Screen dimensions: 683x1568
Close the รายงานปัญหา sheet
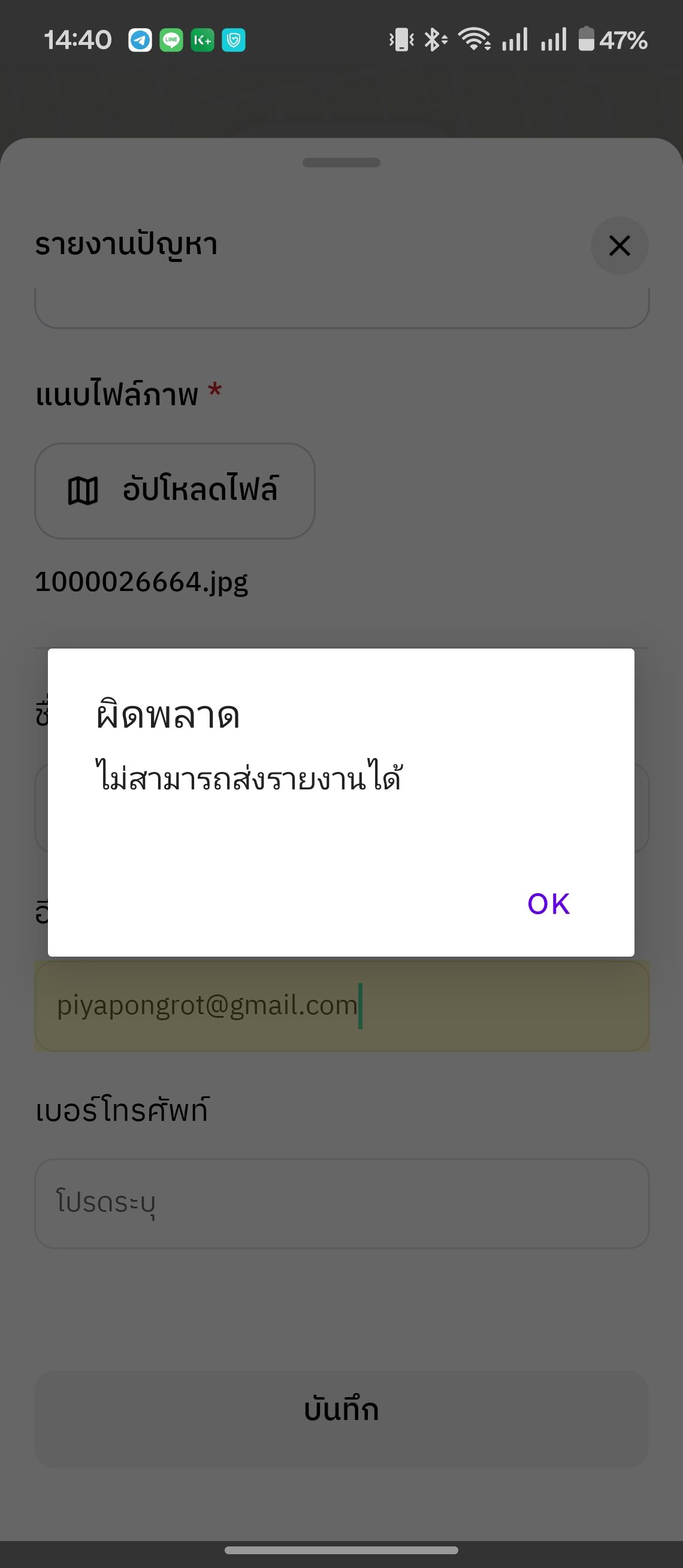[x=619, y=246]
